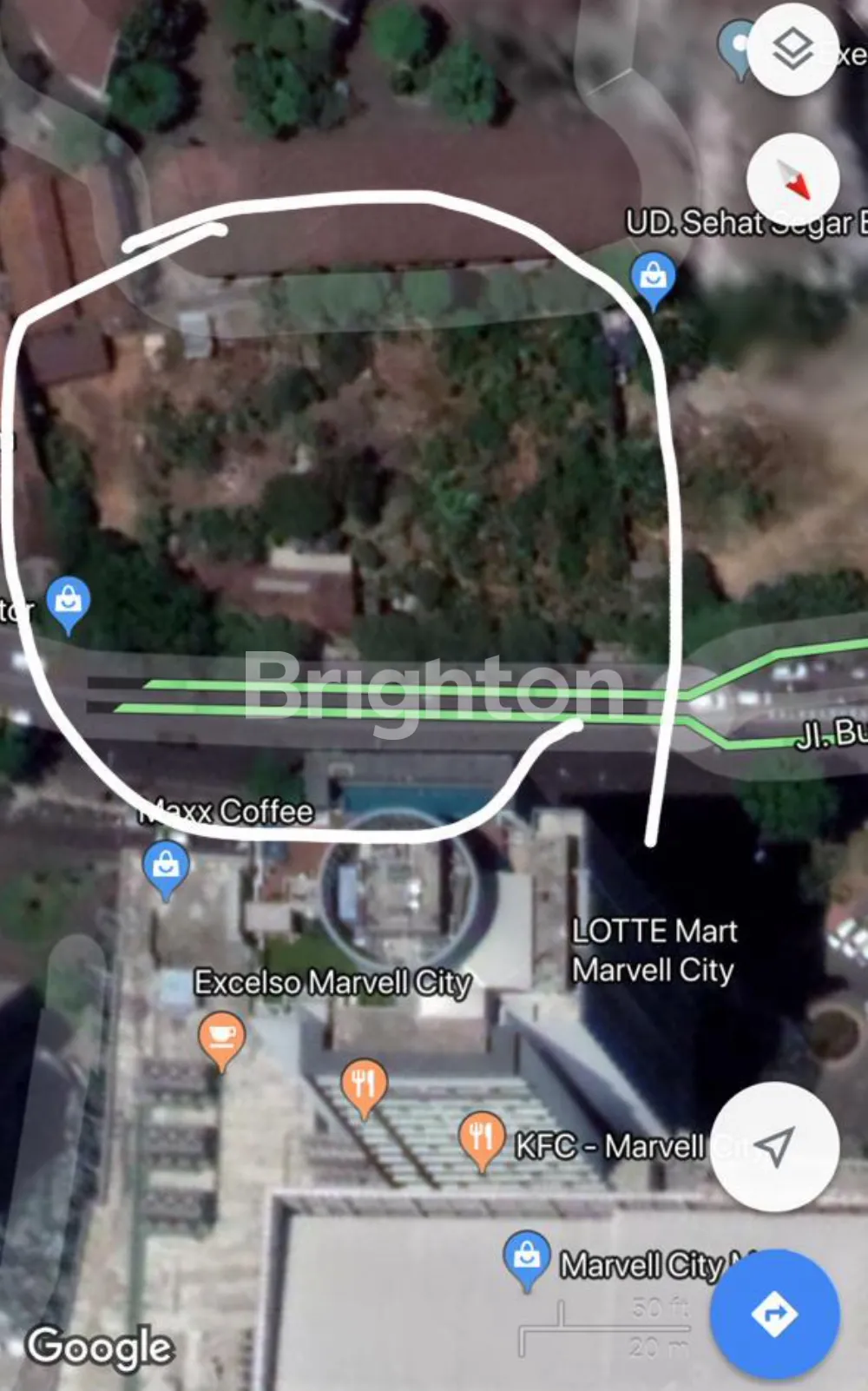Select the LOTTE Mart Marvell City label
Image resolution: width=868 pixels, height=1391 pixels.
pos(654,950)
